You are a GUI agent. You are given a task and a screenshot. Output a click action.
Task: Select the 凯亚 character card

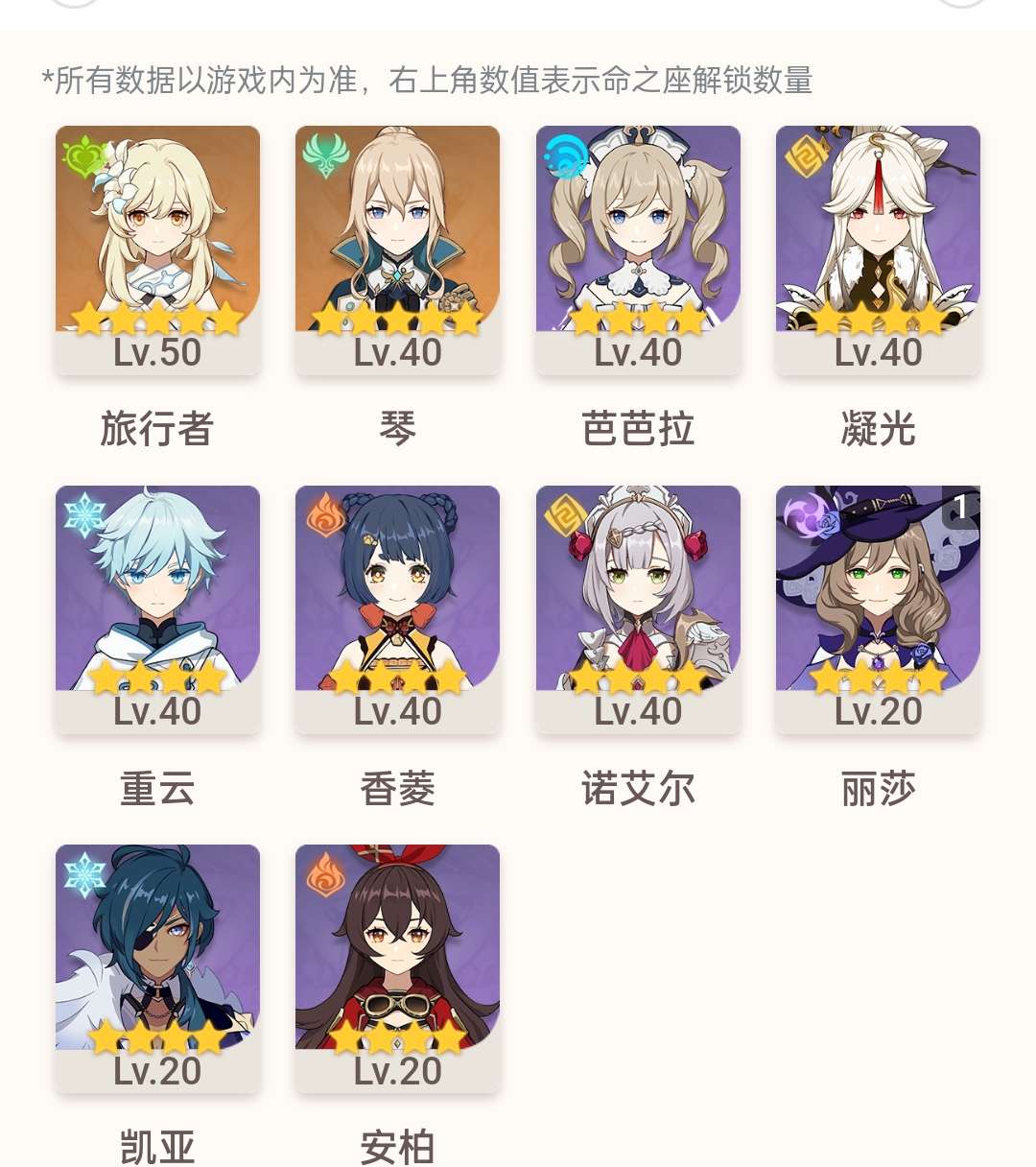[x=157, y=967]
